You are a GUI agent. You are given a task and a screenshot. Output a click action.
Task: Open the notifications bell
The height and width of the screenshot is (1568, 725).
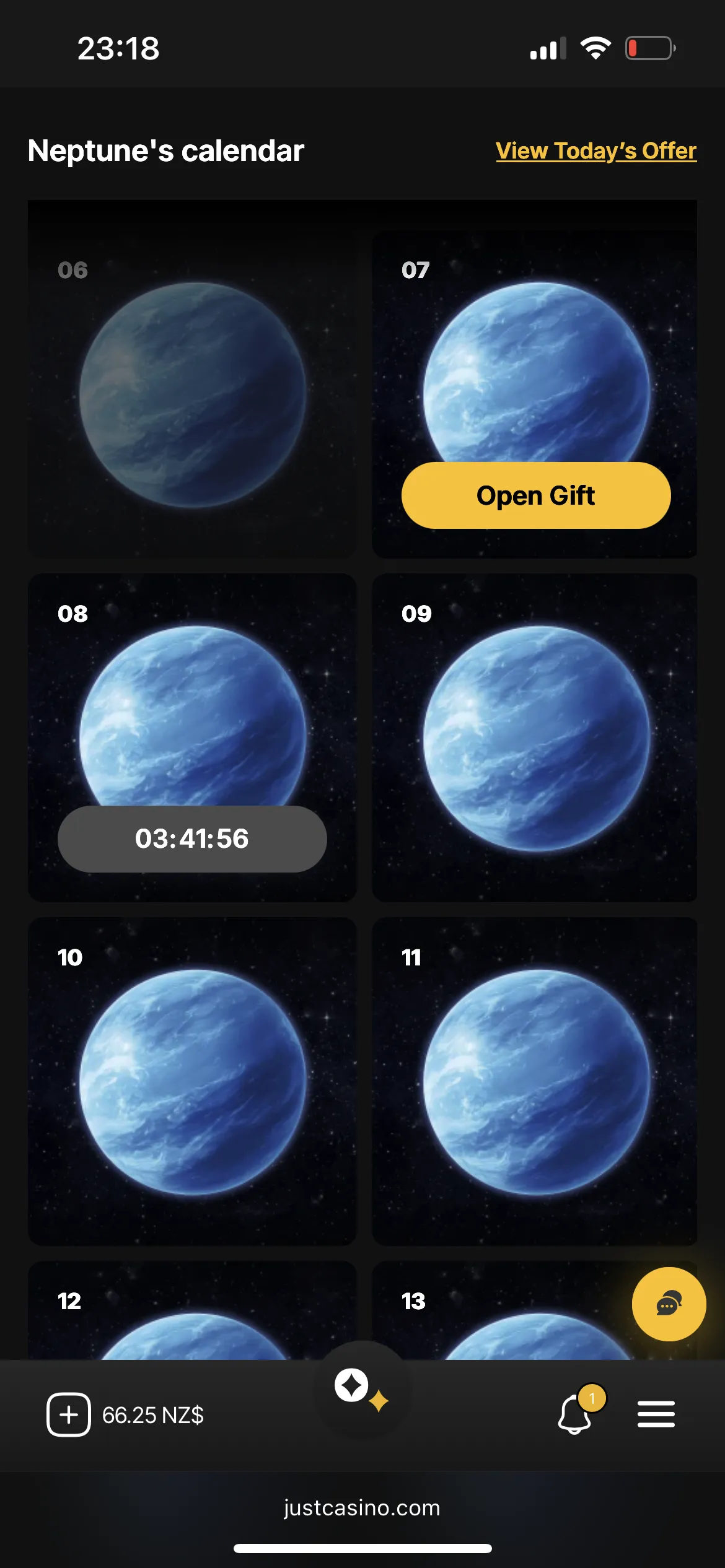[576, 1414]
